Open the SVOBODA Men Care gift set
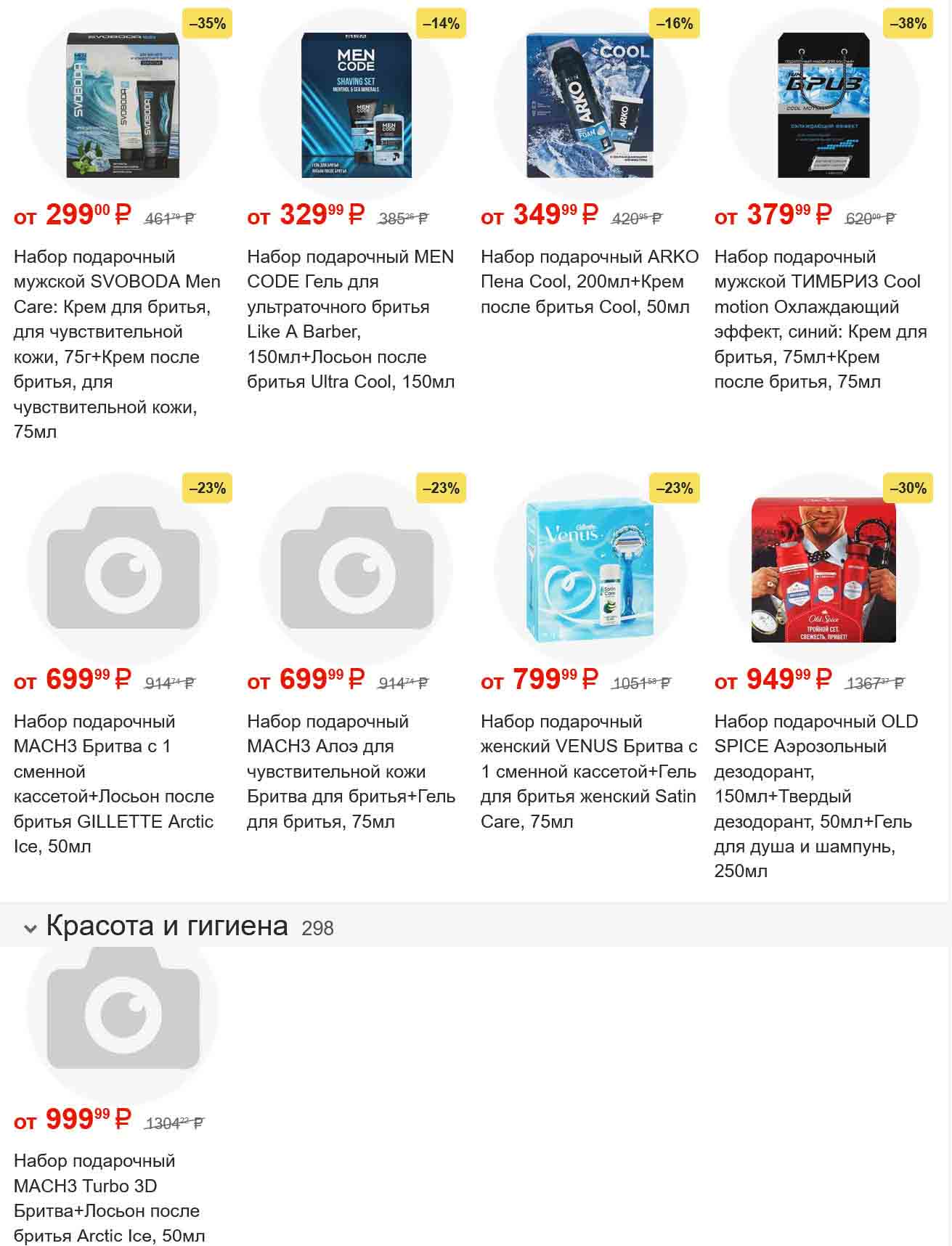The width and height of the screenshot is (952, 1246). [117, 343]
